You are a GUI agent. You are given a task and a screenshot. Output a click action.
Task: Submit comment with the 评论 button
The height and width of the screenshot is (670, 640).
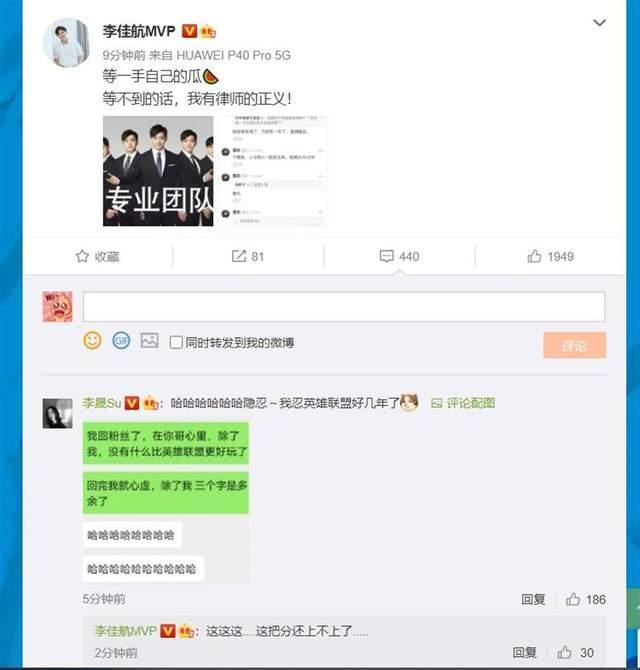point(574,345)
